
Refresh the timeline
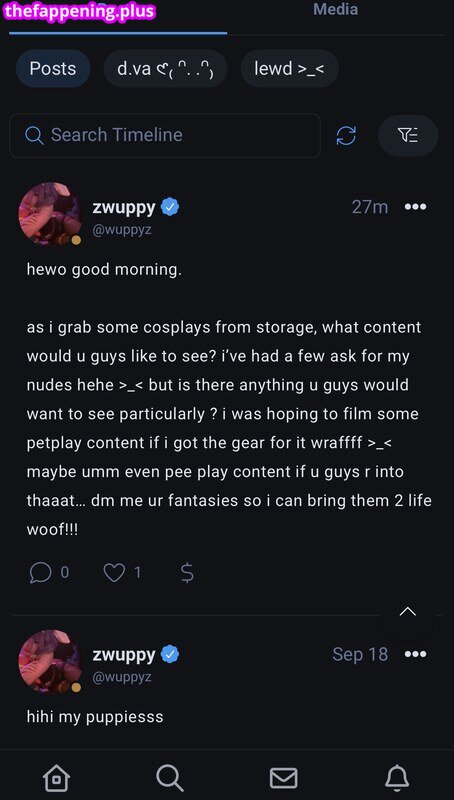click(x=346, y=136)
